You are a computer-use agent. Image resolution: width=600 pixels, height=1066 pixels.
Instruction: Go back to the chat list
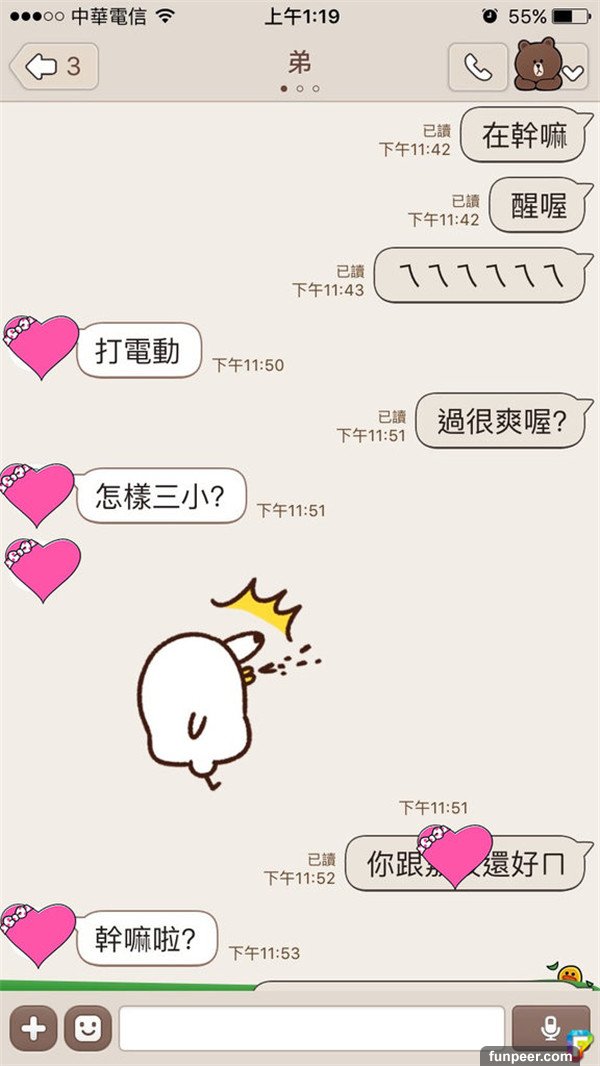52,67
